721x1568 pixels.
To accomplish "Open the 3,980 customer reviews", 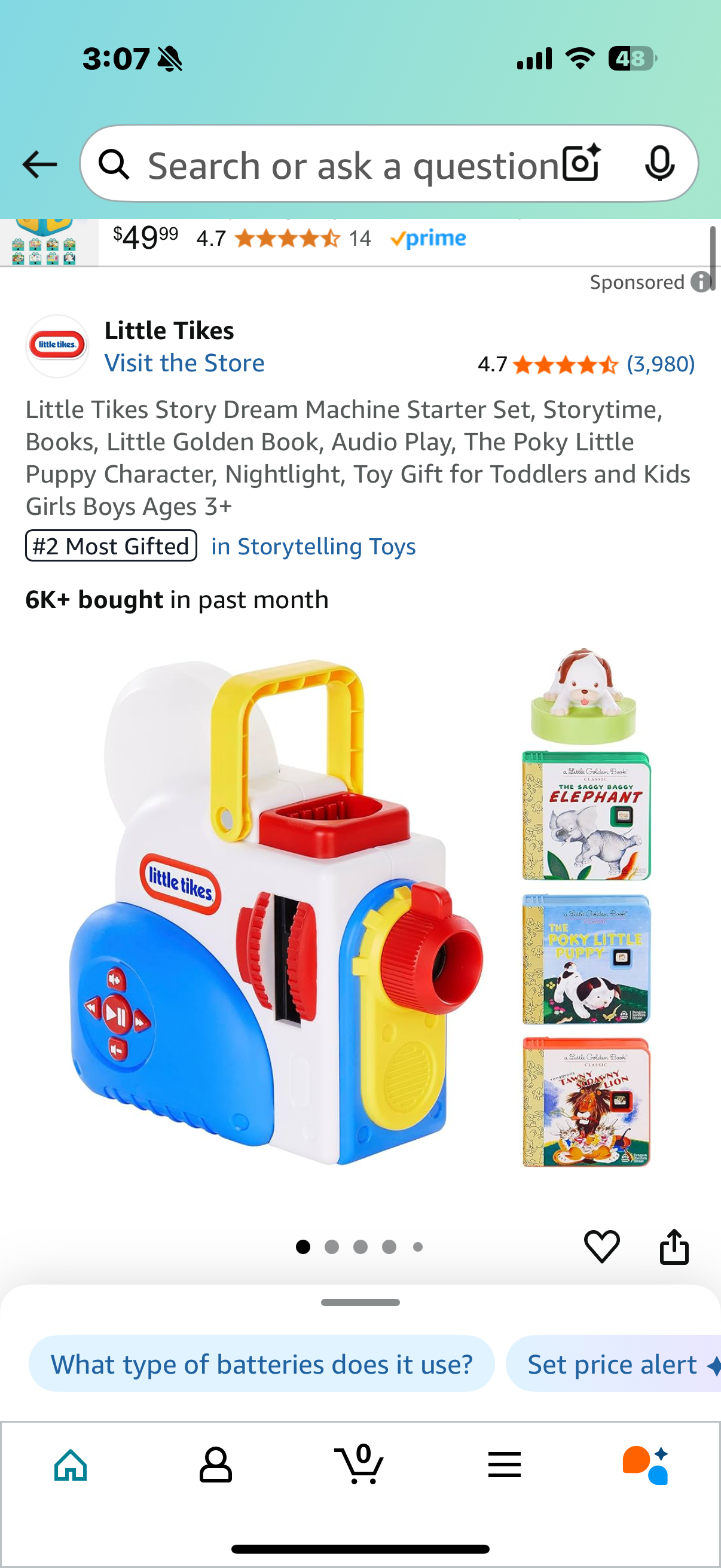I will (661, 364).
